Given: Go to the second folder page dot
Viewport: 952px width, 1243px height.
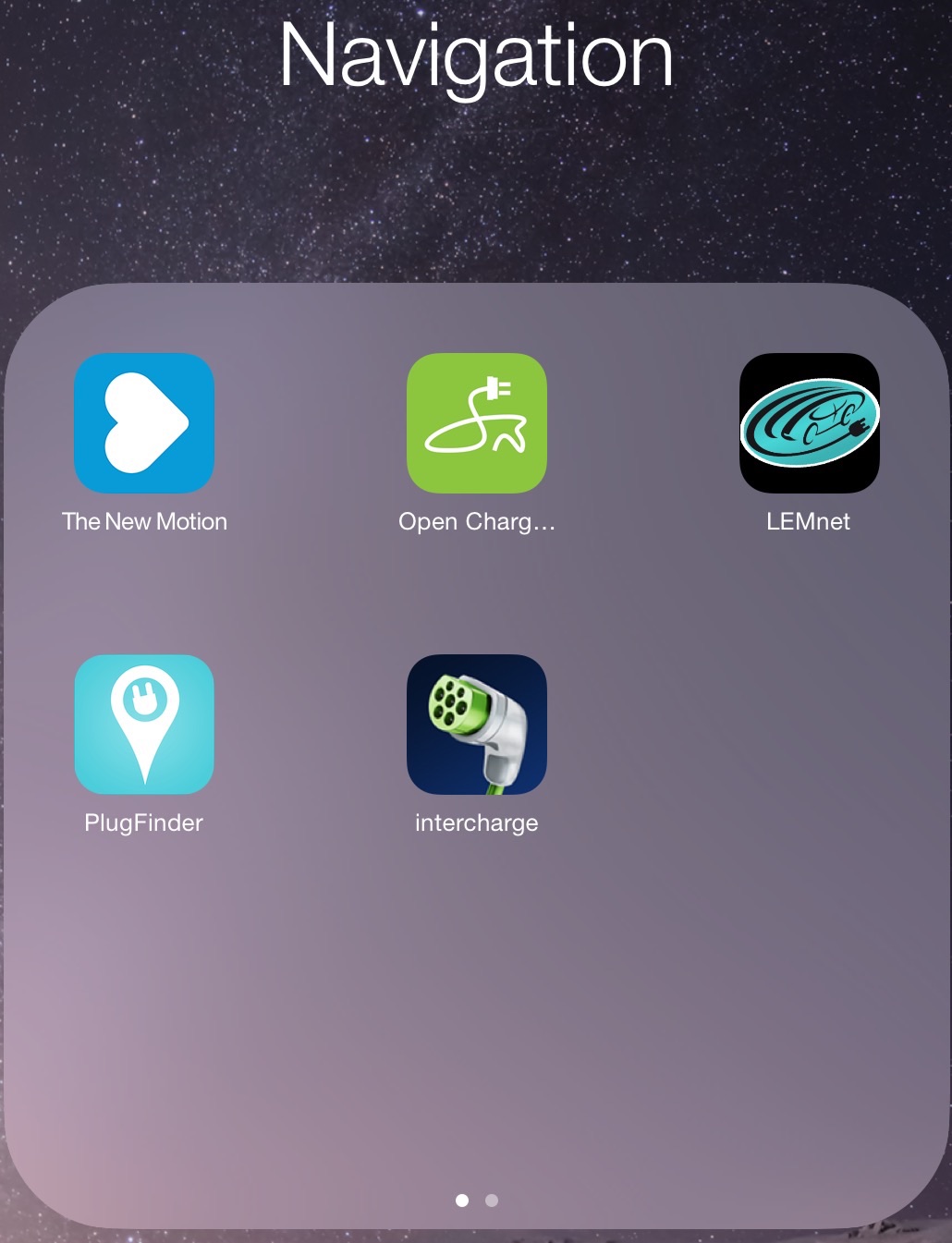Looking at the screenshot, I should coord(492,1200).
